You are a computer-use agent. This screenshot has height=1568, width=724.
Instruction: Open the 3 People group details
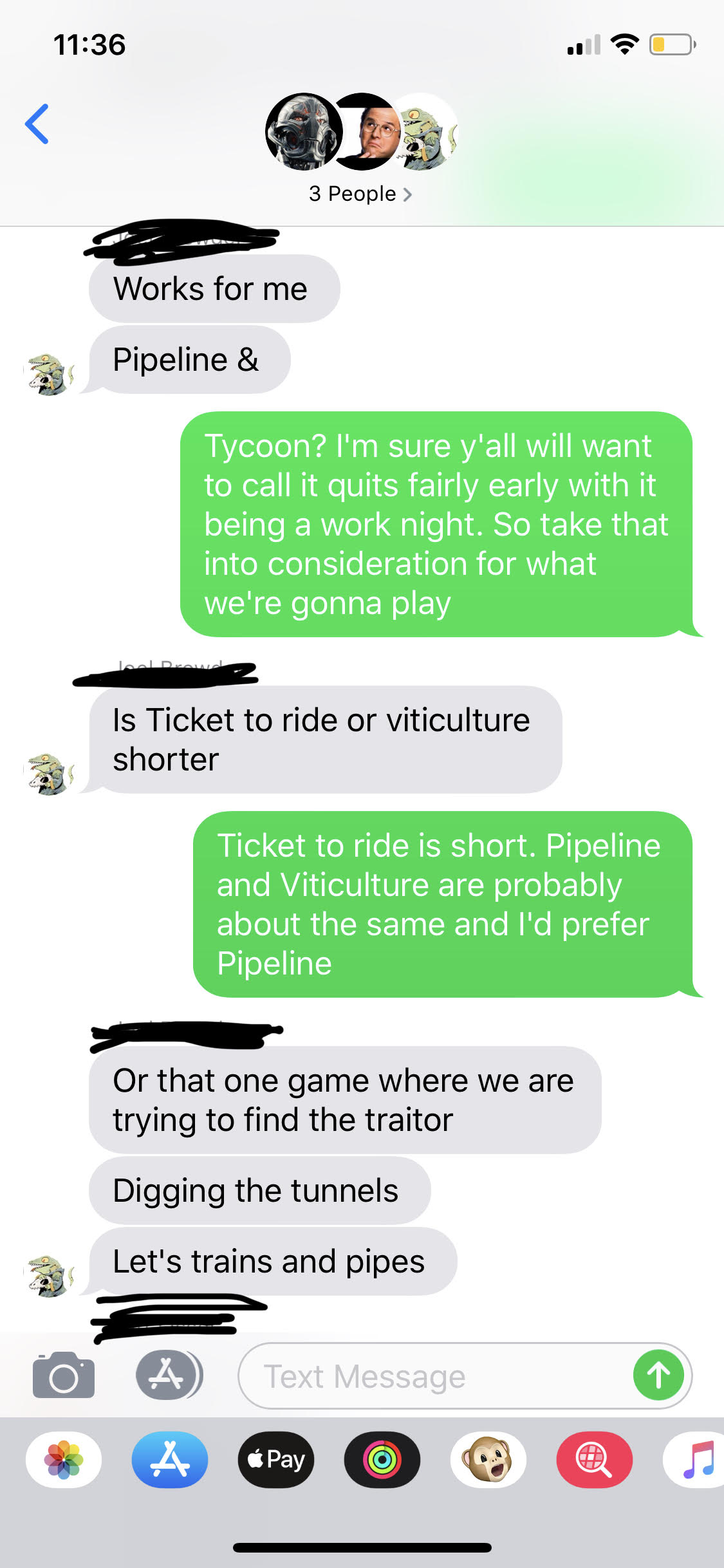[x=360, y=194]
